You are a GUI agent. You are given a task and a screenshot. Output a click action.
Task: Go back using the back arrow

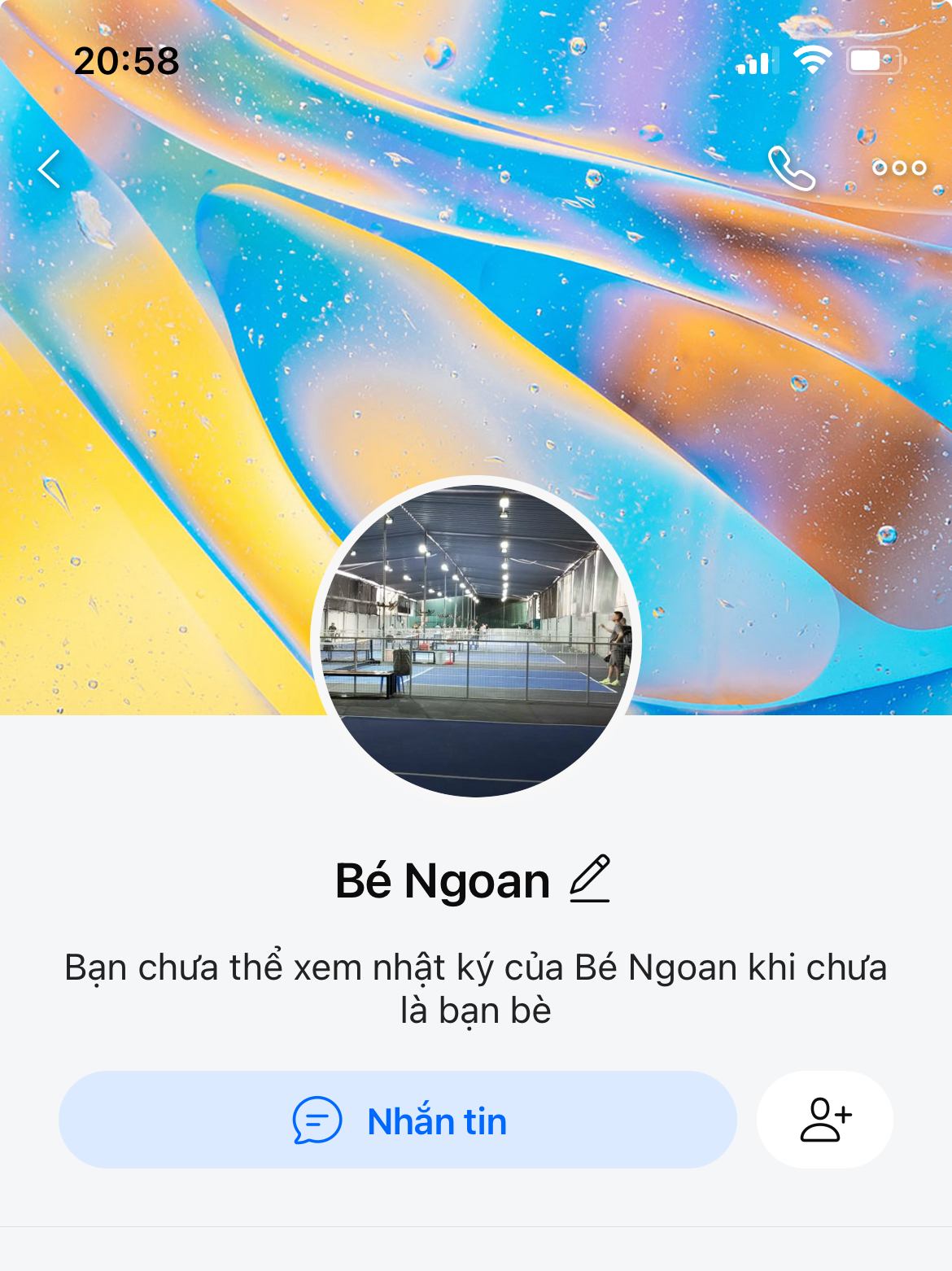[x=50, y=169]
